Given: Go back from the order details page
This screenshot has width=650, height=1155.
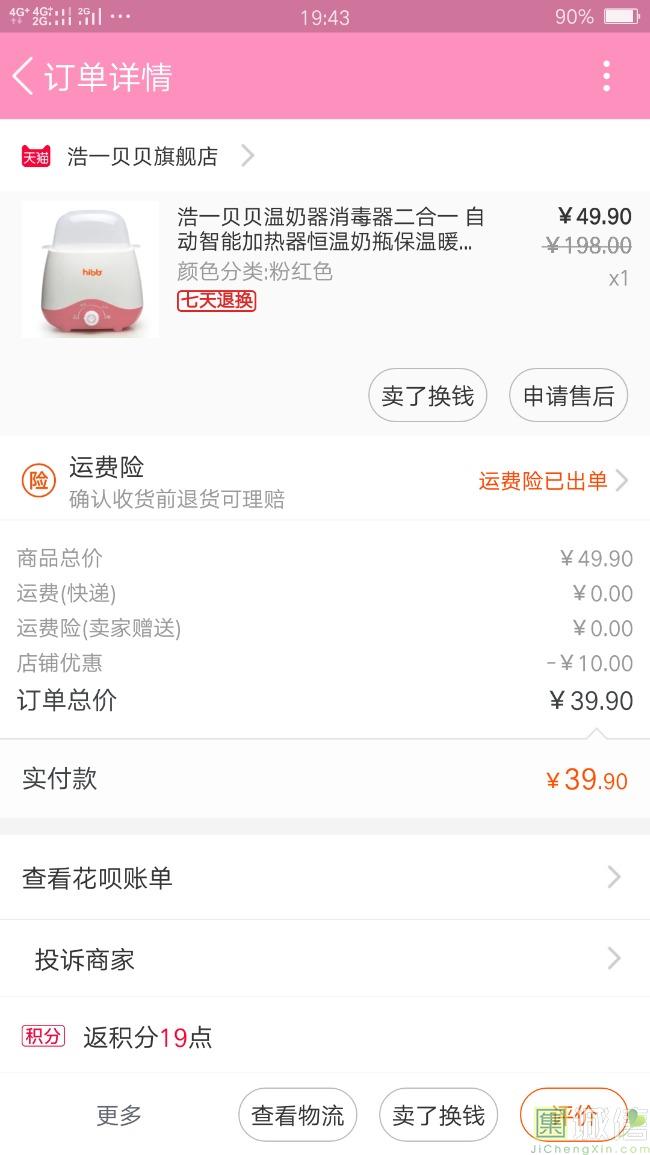Looking at the screenshot, I should [24, 76].
